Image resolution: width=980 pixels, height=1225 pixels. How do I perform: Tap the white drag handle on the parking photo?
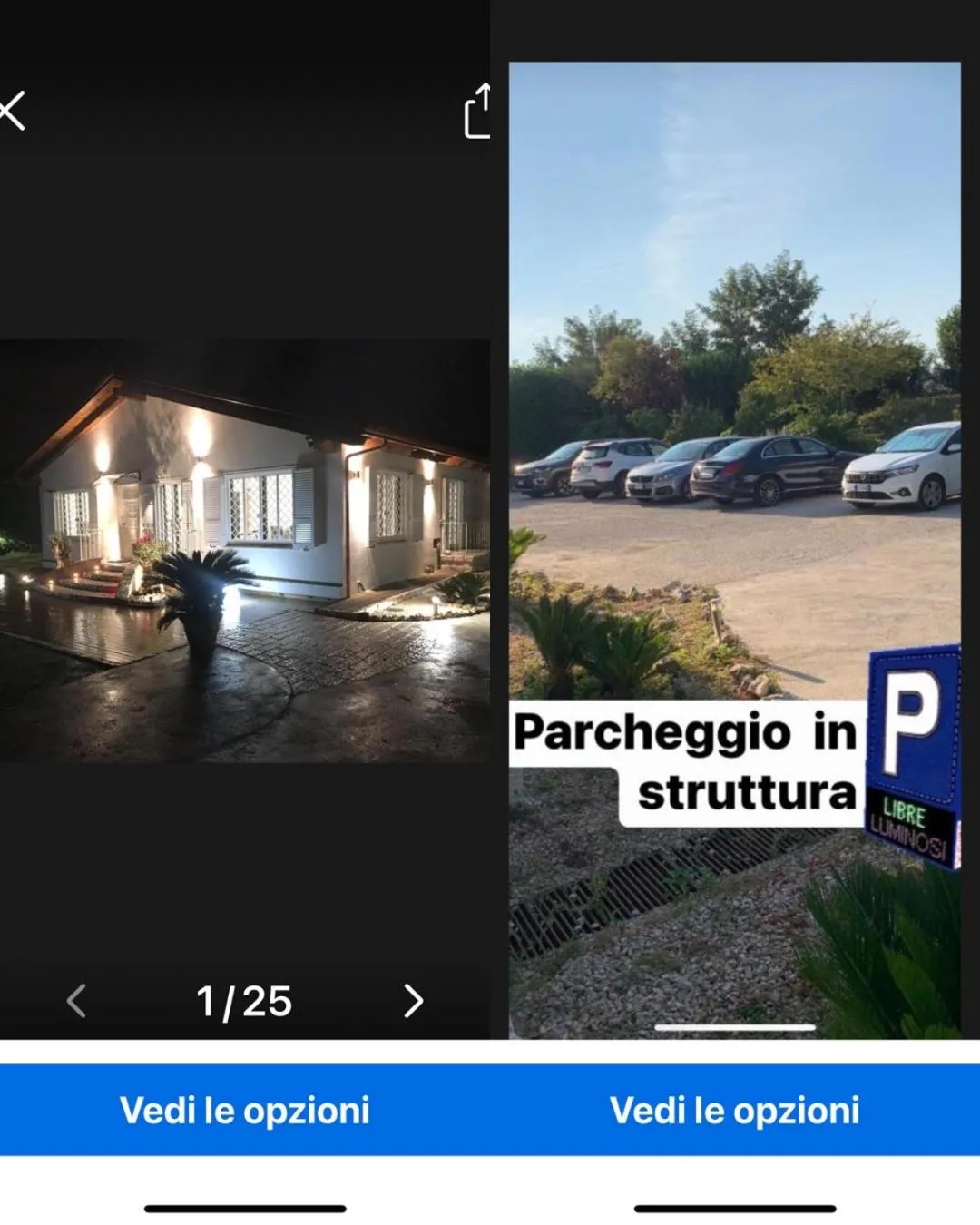coord(735,1025)
